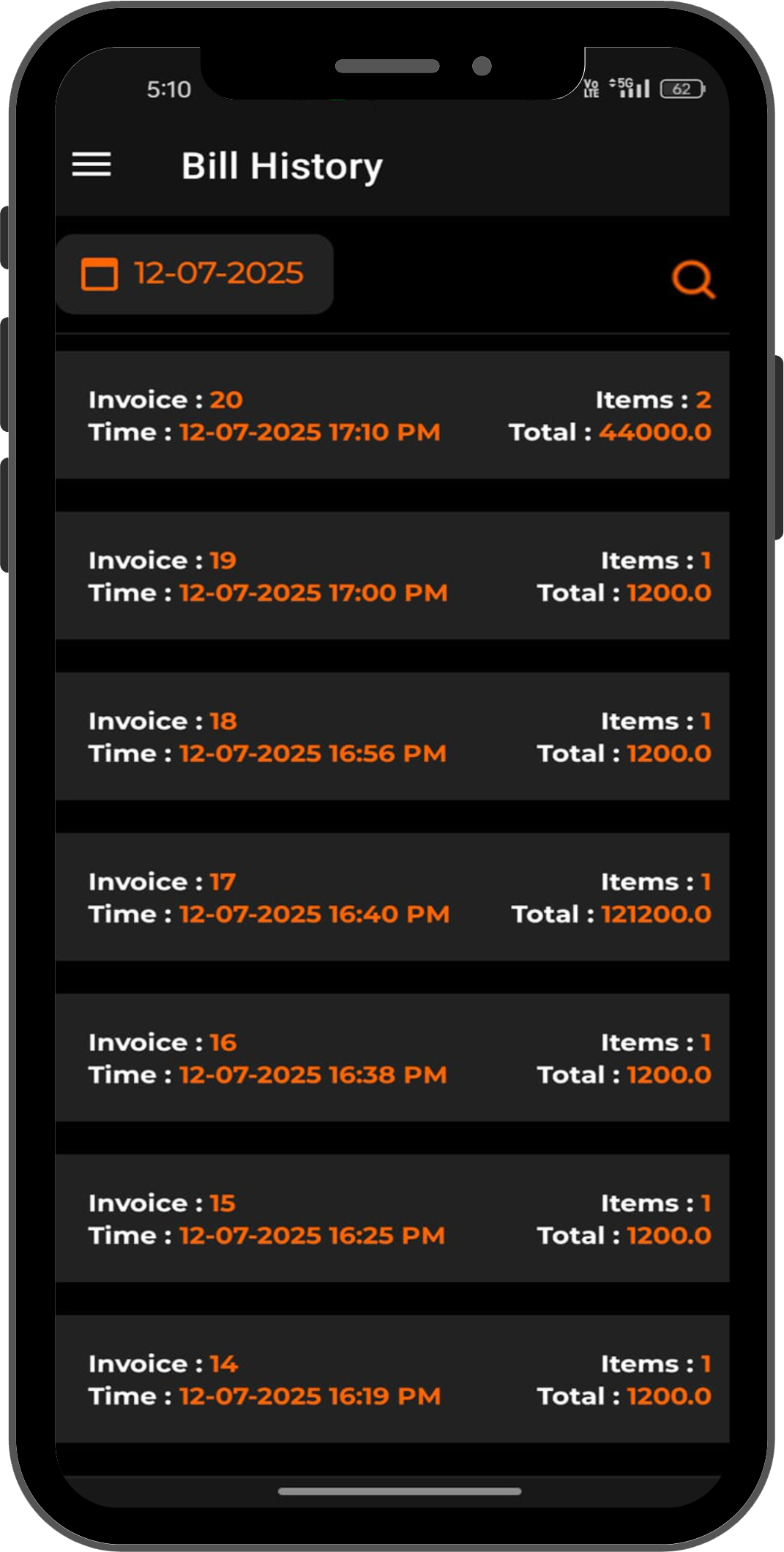
Task: Select invoice 18 from the list
Action: click(x=392, y=736)
